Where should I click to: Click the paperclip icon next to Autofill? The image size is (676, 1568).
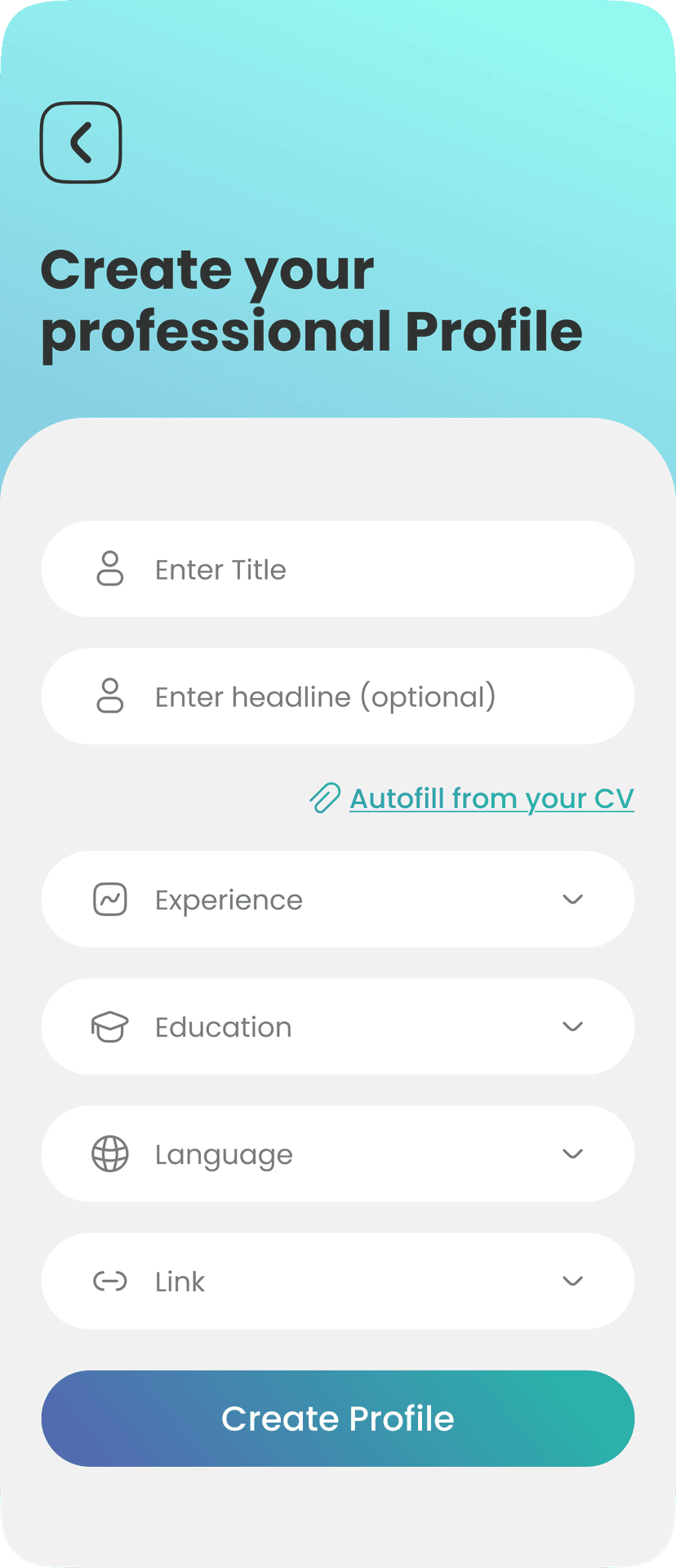click(x=325, y=798)
